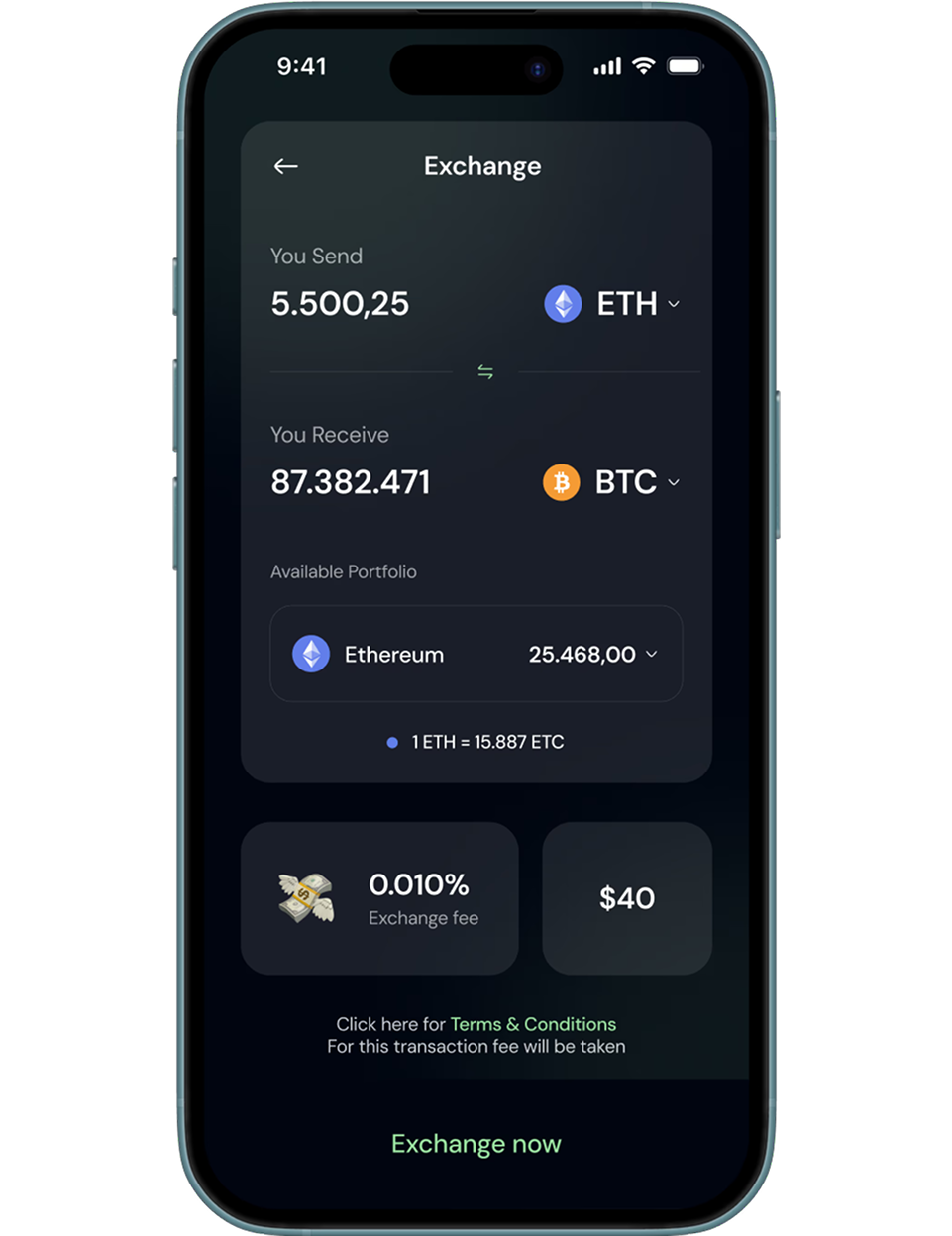Viewport: 952px width, 1236px height.
Task: Go back using the arrow icon
Action: coord(286,166)
